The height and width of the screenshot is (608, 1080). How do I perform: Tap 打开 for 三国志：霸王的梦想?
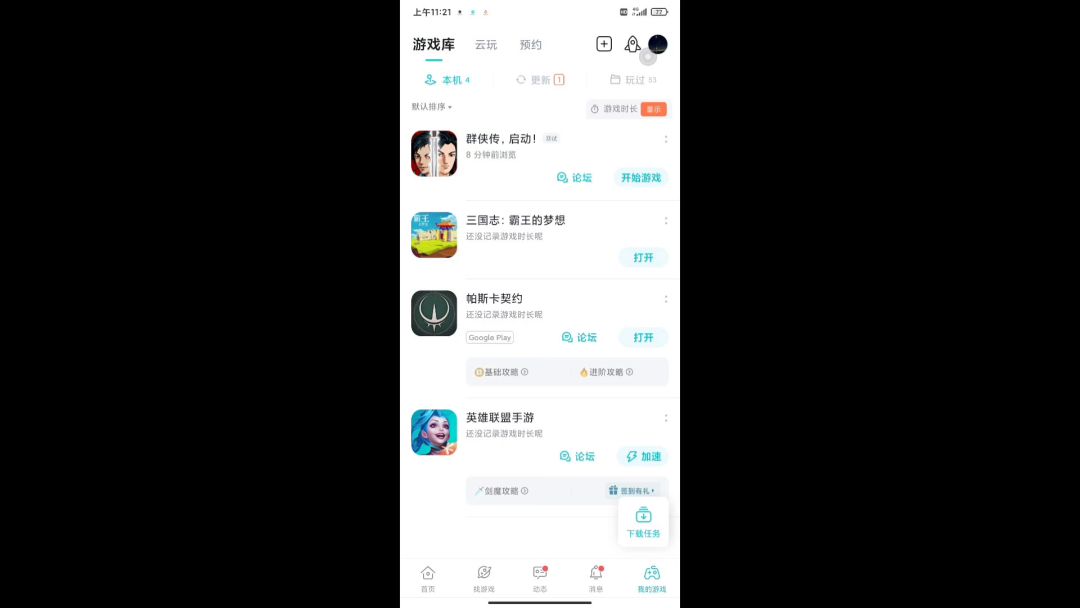coord(643,258)
